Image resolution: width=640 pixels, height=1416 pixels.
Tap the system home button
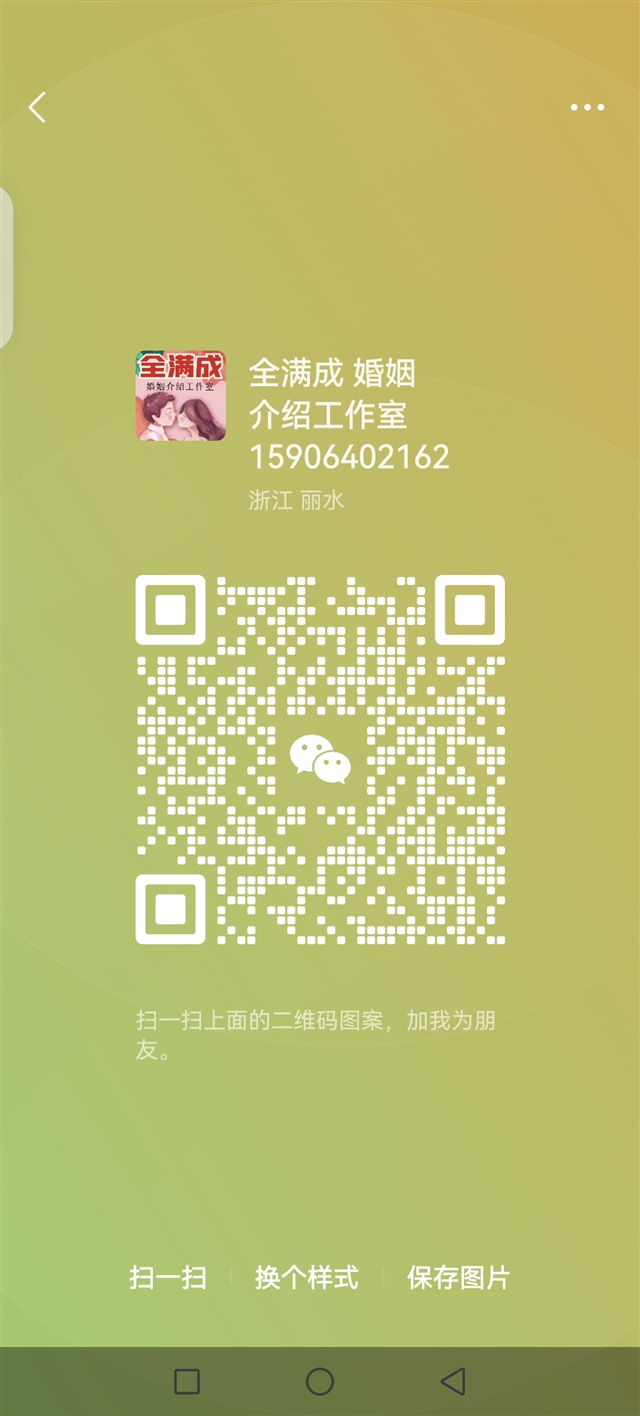point(320,1381)
